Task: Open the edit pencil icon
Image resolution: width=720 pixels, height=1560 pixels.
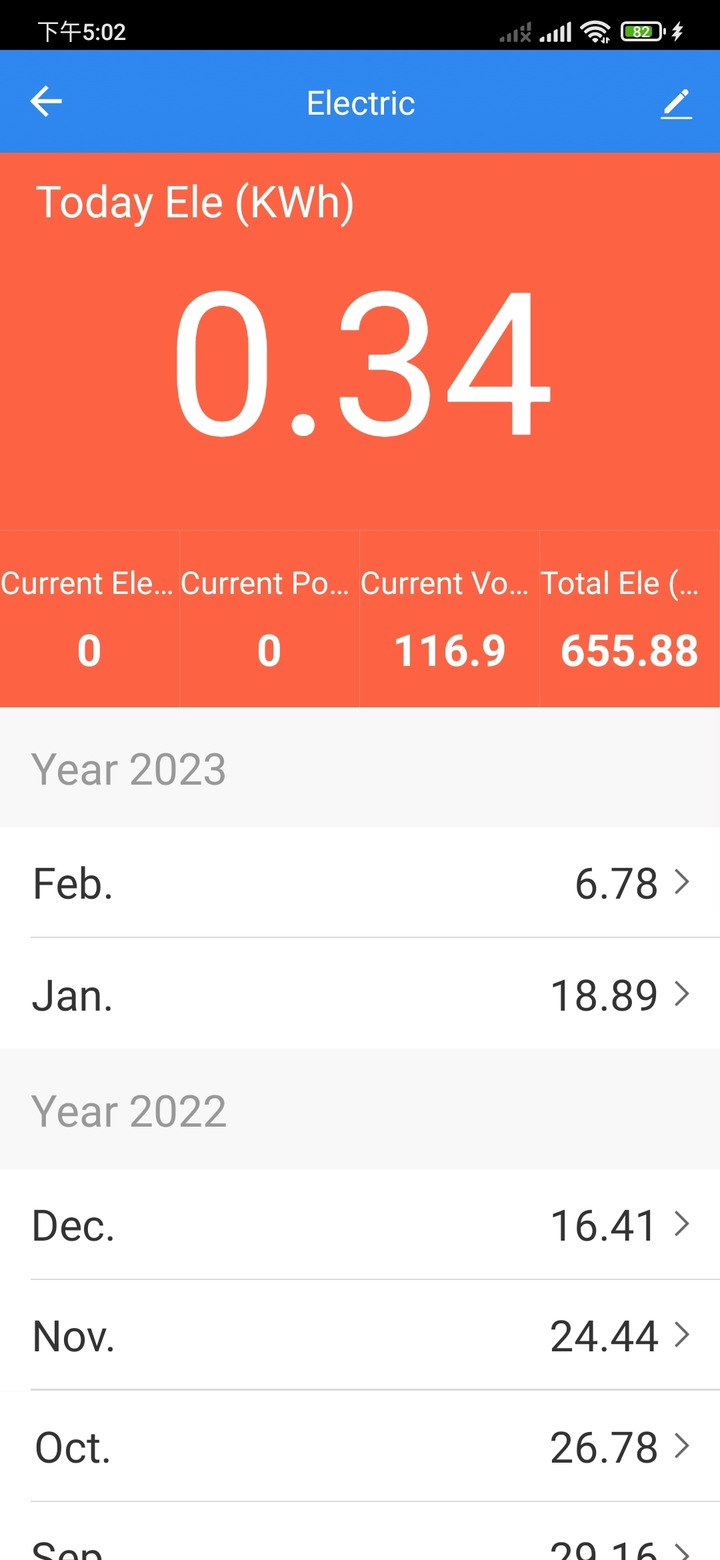Action: coord(676,103)
